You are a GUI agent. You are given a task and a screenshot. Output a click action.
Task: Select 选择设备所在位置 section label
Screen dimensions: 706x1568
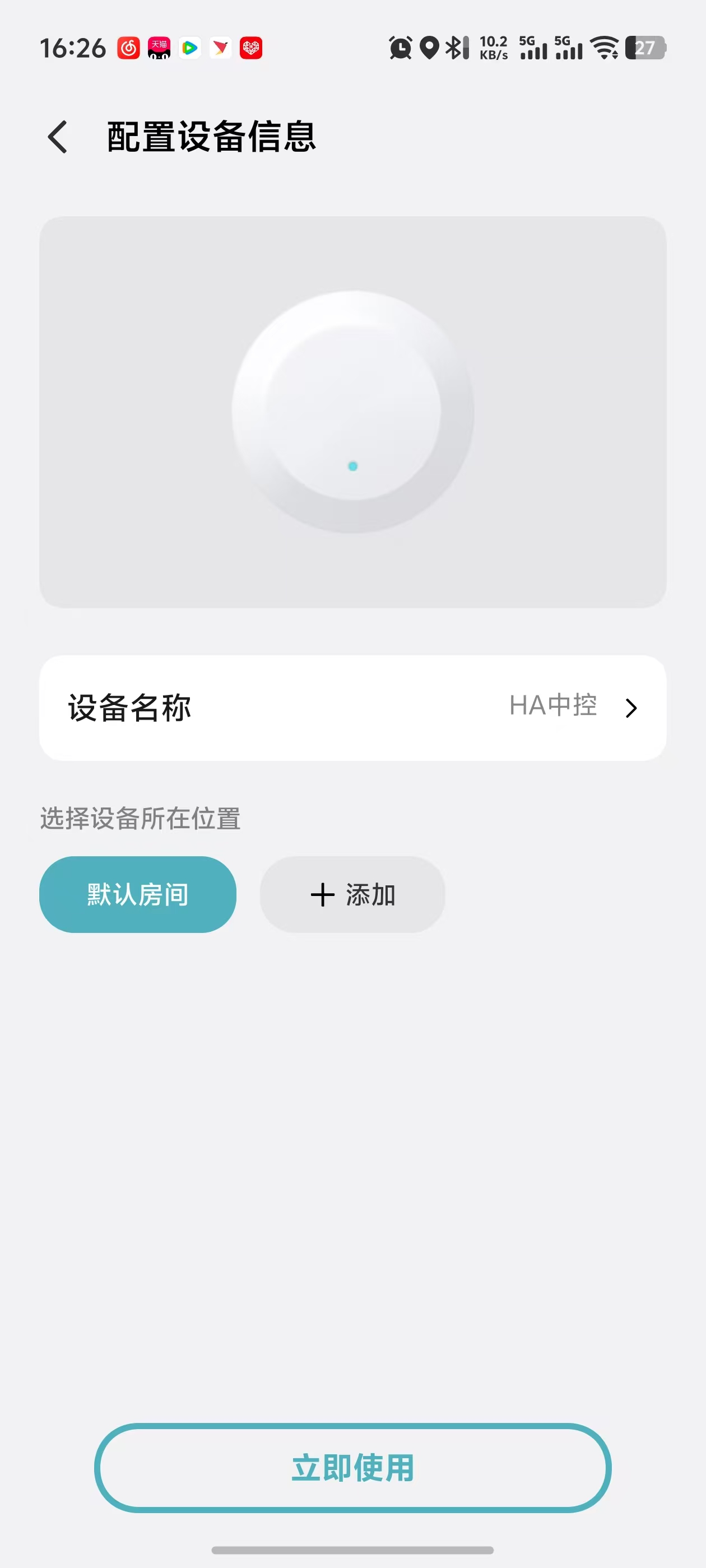(140, 819)
